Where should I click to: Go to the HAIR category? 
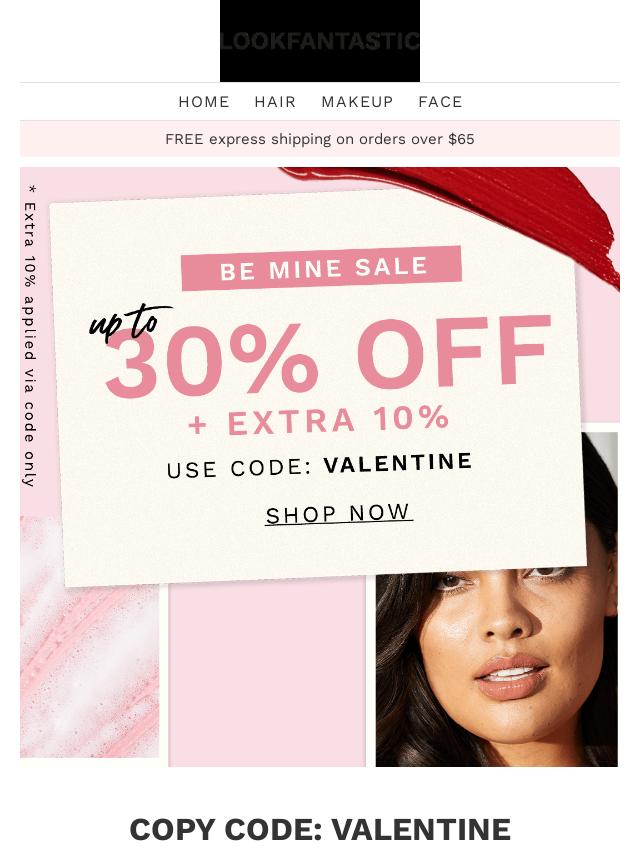(275, 102)
